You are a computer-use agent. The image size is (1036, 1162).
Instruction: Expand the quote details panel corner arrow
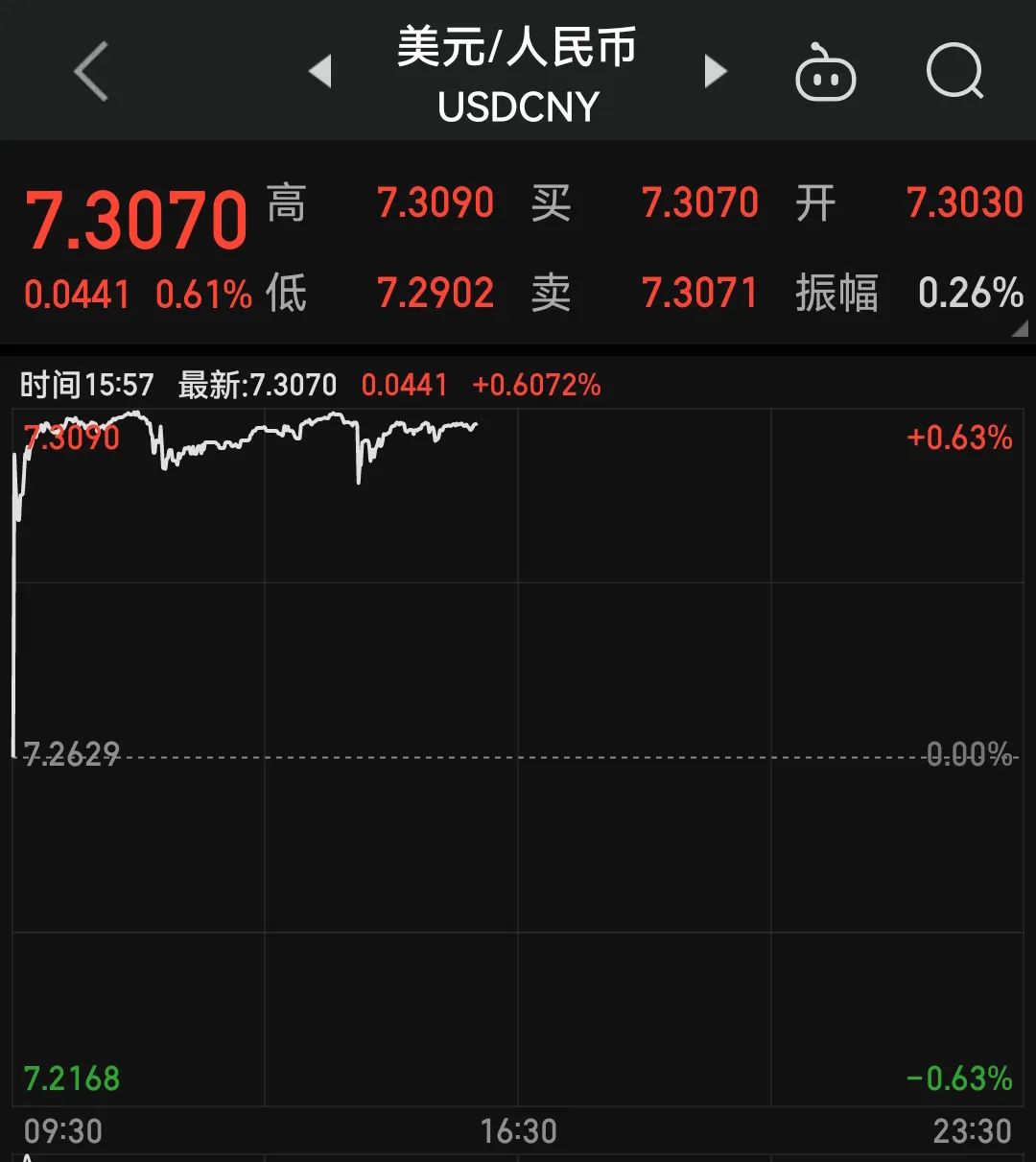[1019, 328]
